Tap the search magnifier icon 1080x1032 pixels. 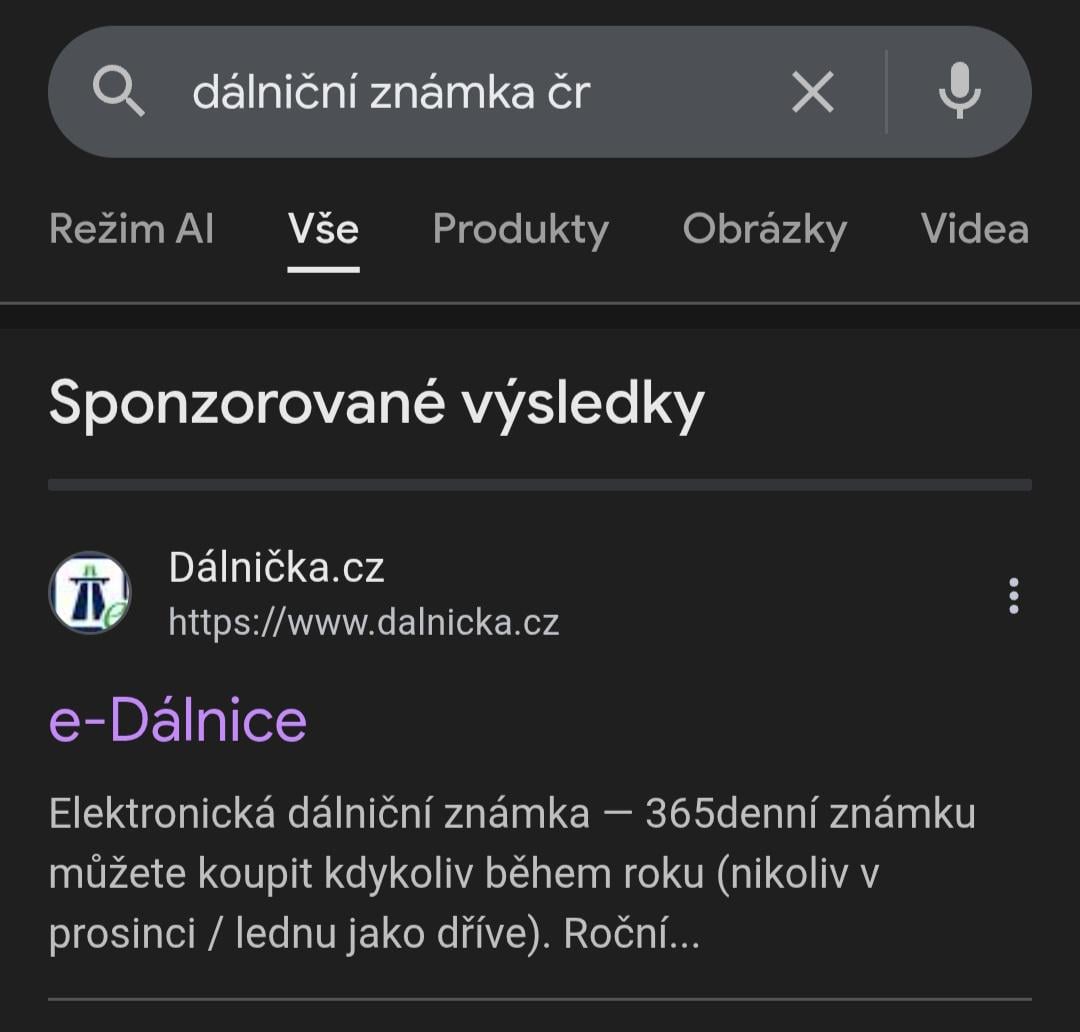point(119,93)
